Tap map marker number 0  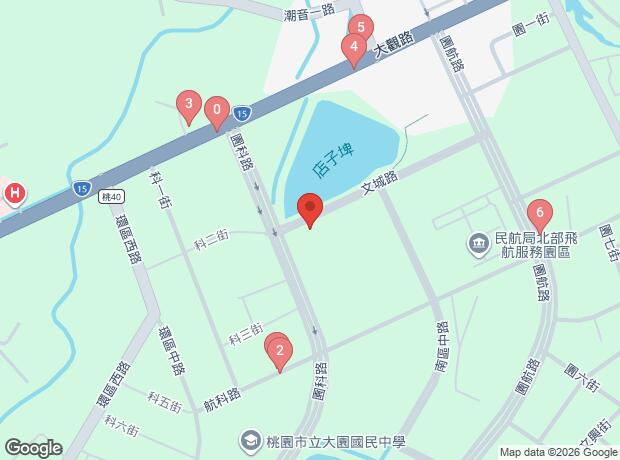coord(217,109)
